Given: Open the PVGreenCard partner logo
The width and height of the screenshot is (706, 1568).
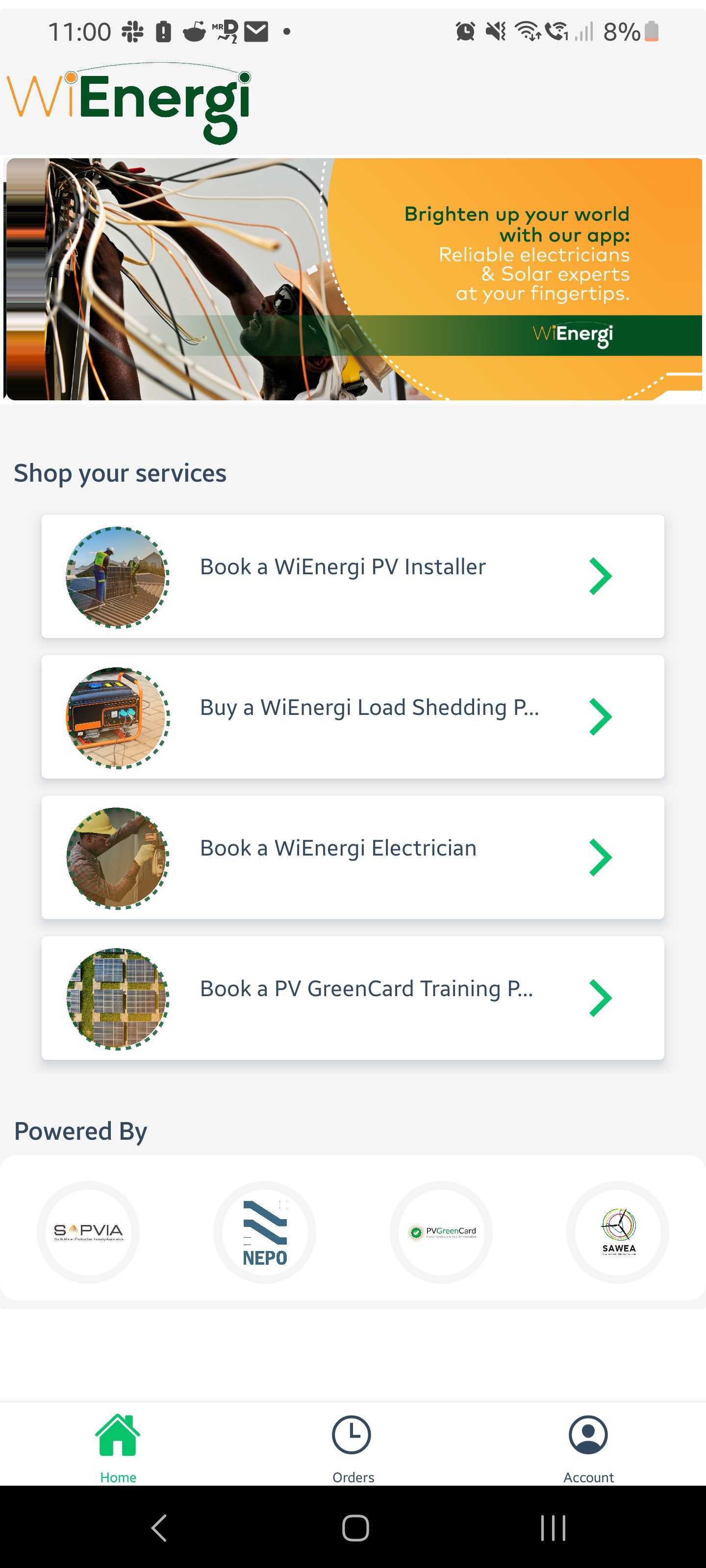Looking at the screenshot, I should (x=441, y=1231).
